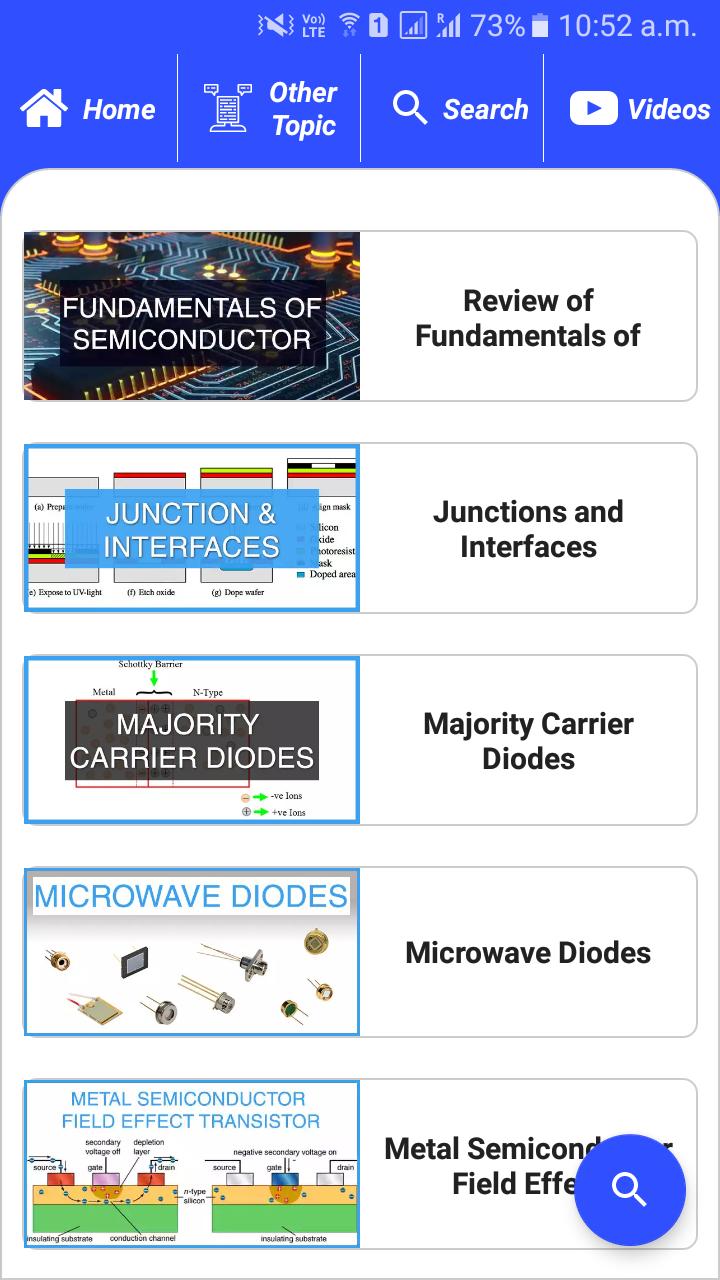Select the Junctions and Interfaces topic
The width and height of the screenshot is (720, 1280).
pos(360,529)
